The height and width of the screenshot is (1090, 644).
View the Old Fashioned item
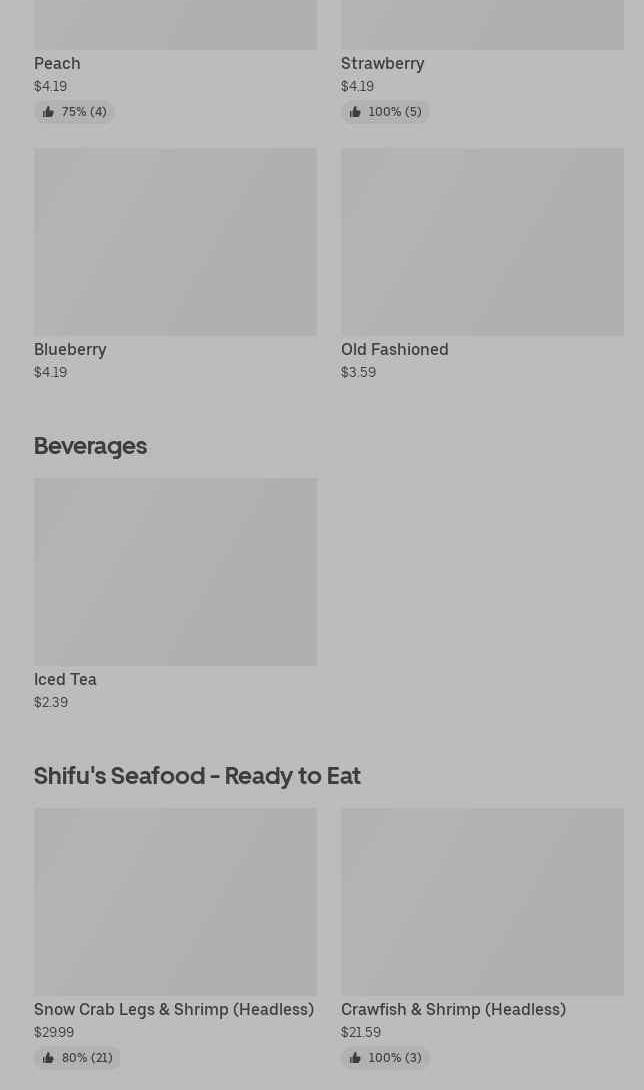482,264
